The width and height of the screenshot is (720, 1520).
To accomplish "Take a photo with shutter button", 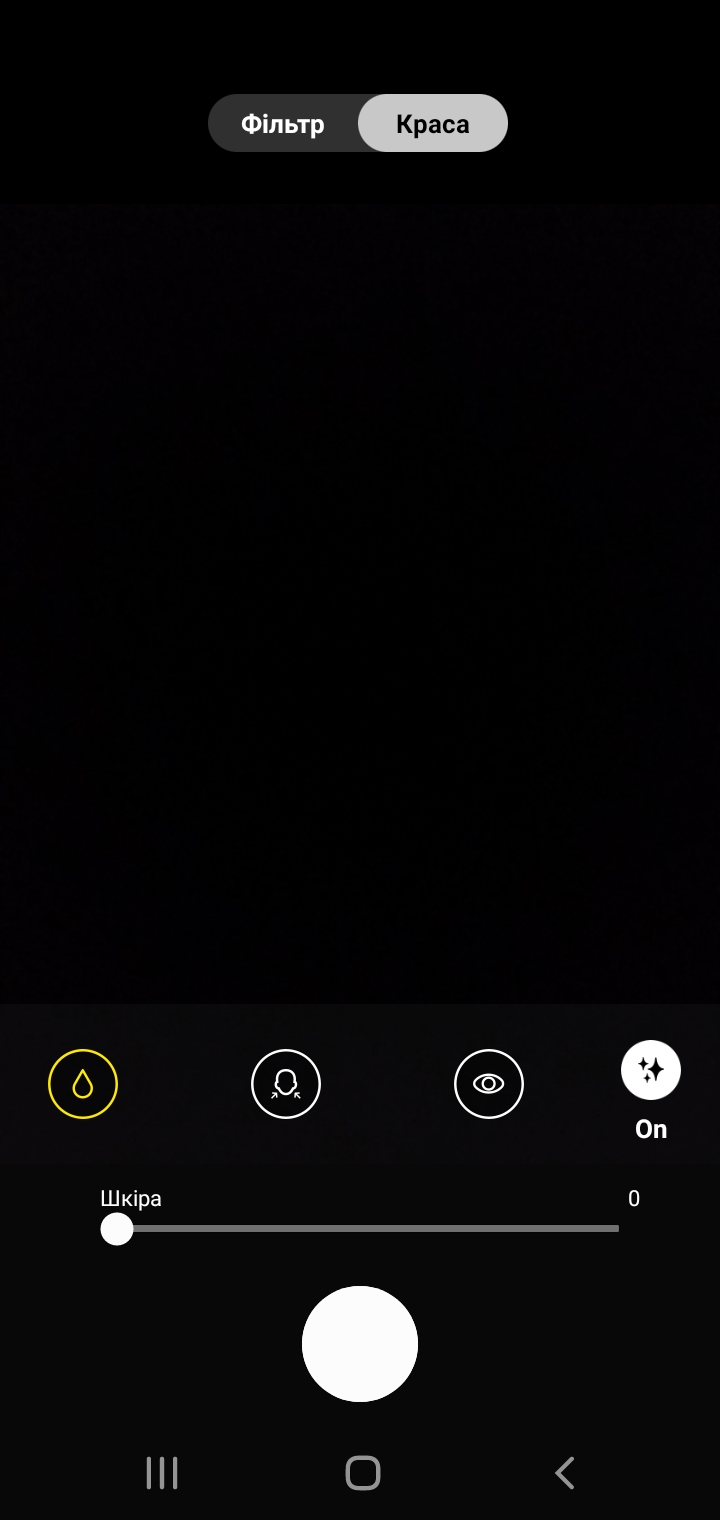I will [360, 1344].
